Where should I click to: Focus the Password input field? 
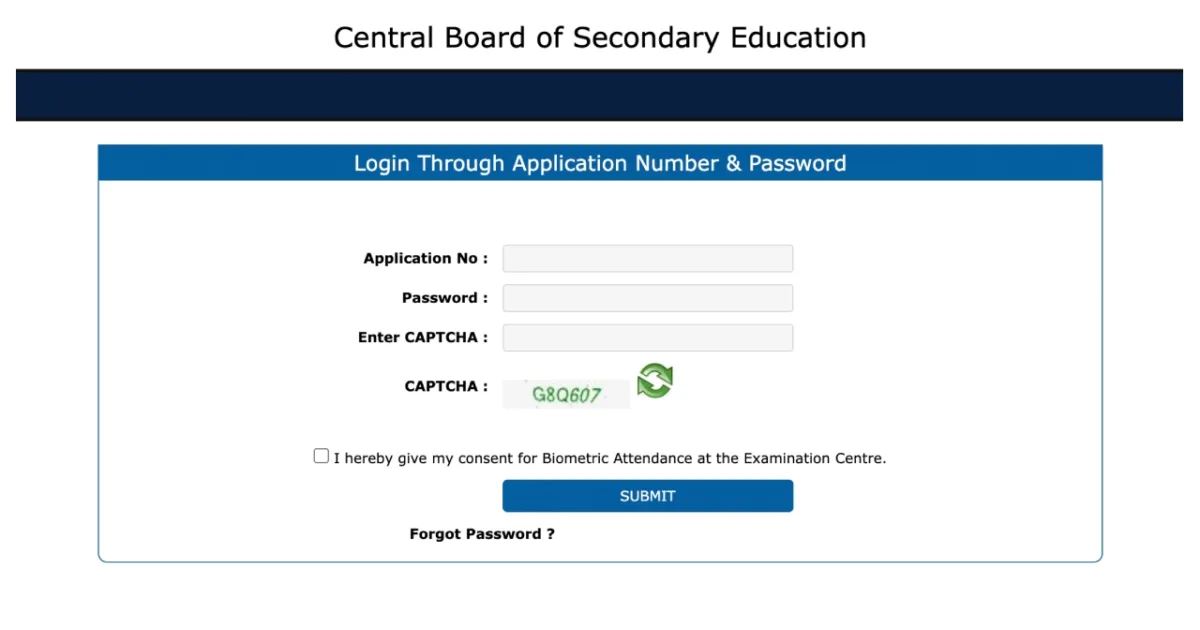tap(647, 298)
